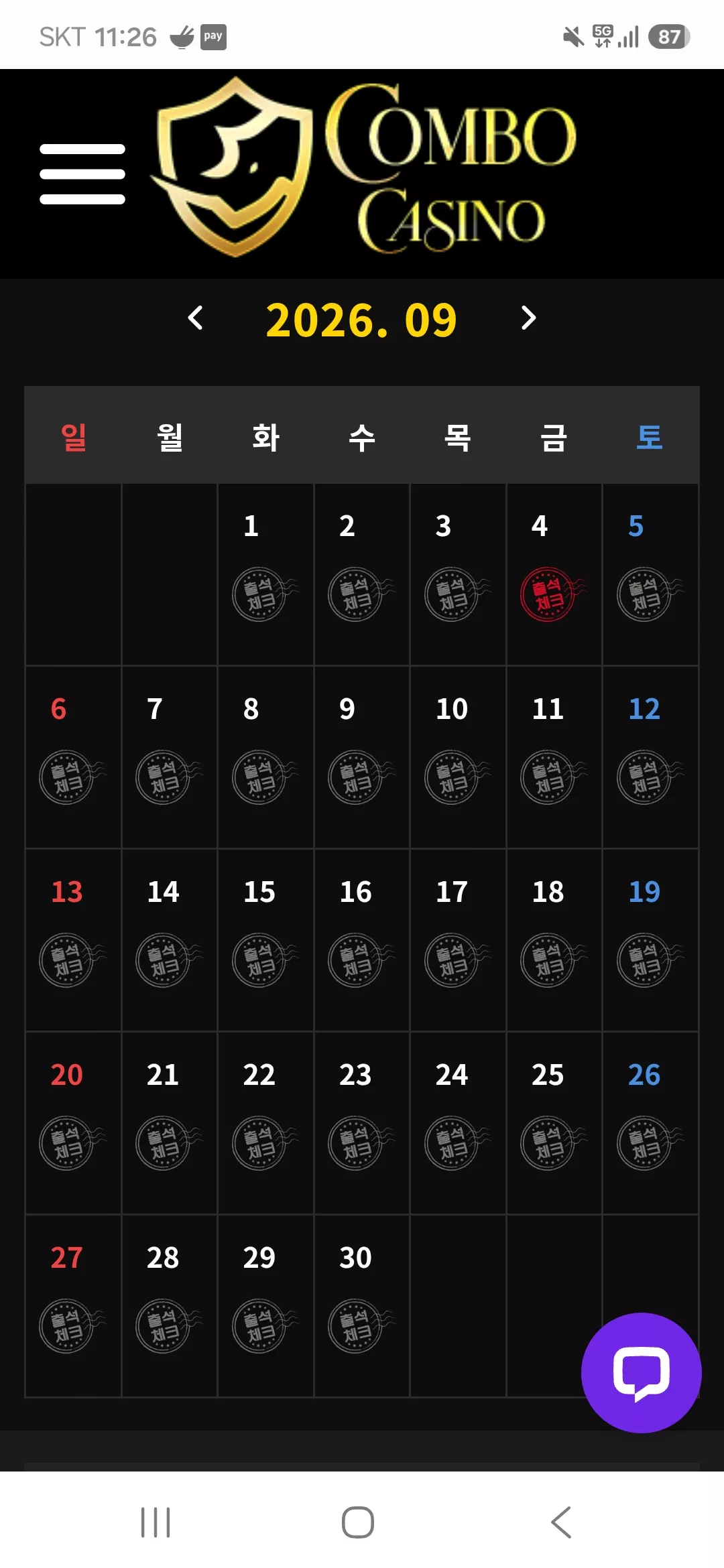Tap the red attendance stamp on day 4

pos(552,594)
